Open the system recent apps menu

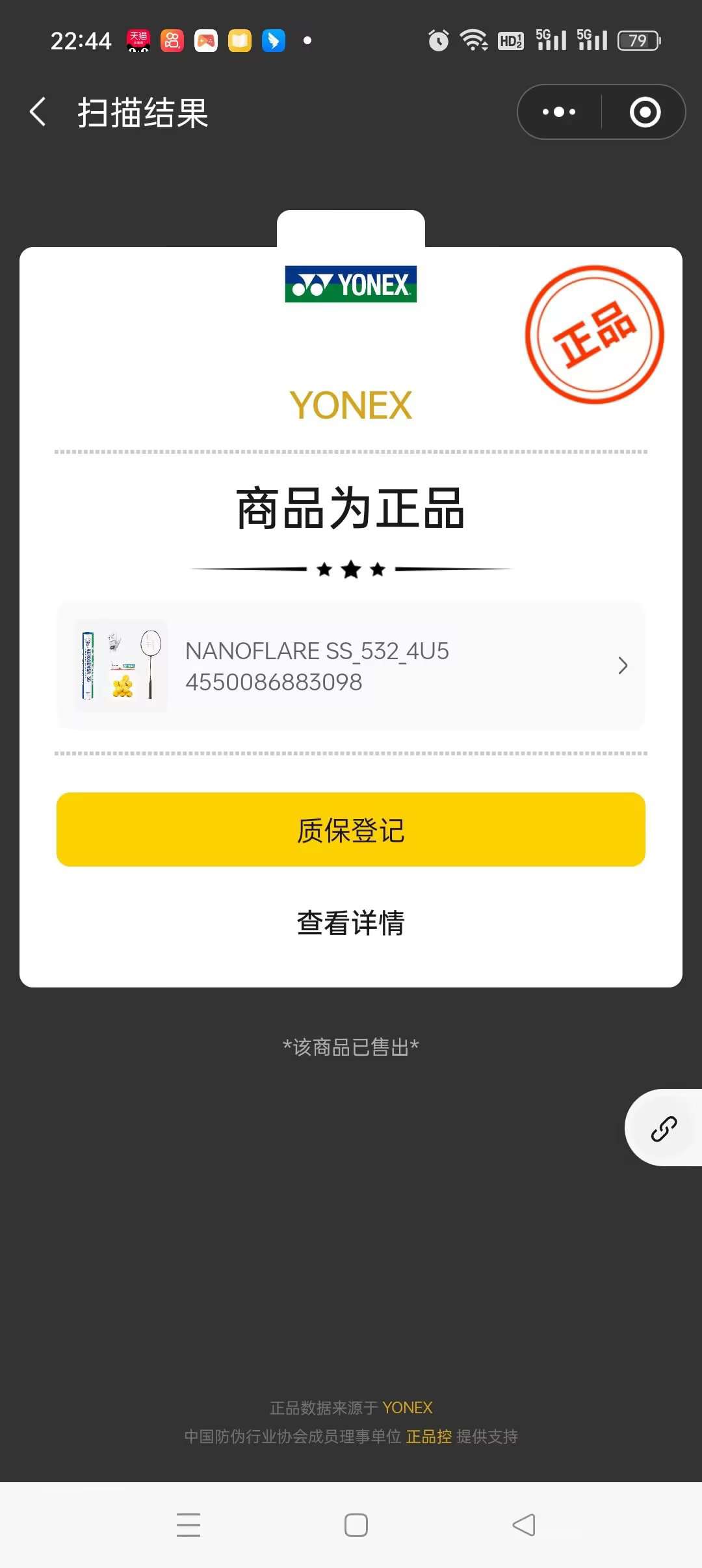click(x=188, y=1524)
